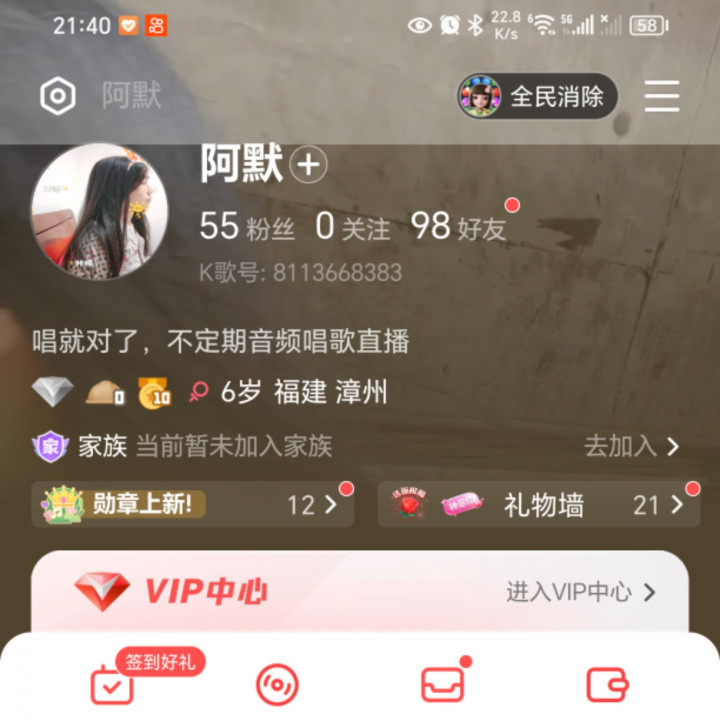Tap 去加入 to join a family
Image resolution: width=720 pixels, height=720 pixels.
[x=631, y=446]
